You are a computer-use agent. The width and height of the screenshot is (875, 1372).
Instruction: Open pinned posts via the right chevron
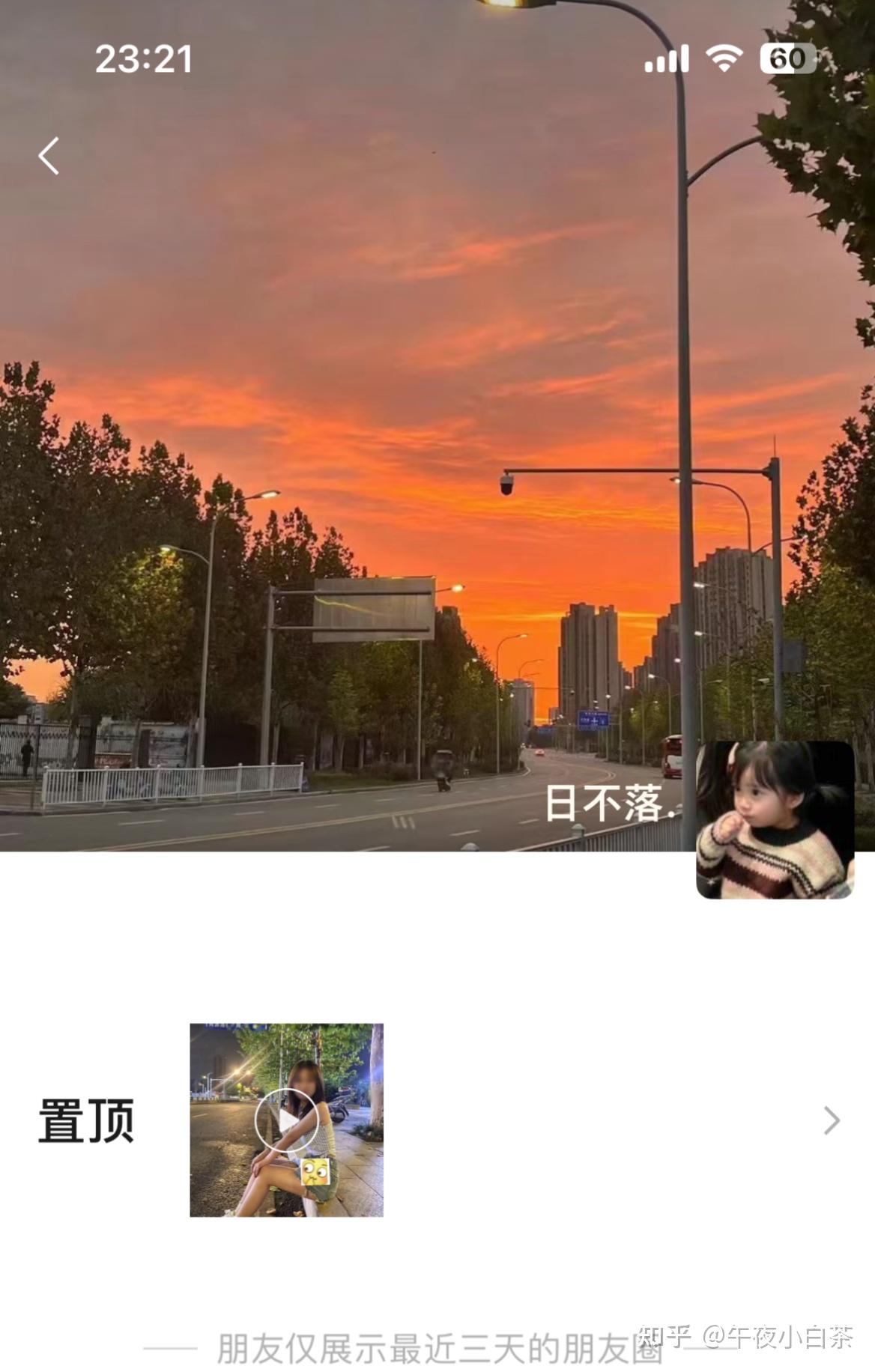[x=832, y=1120]
